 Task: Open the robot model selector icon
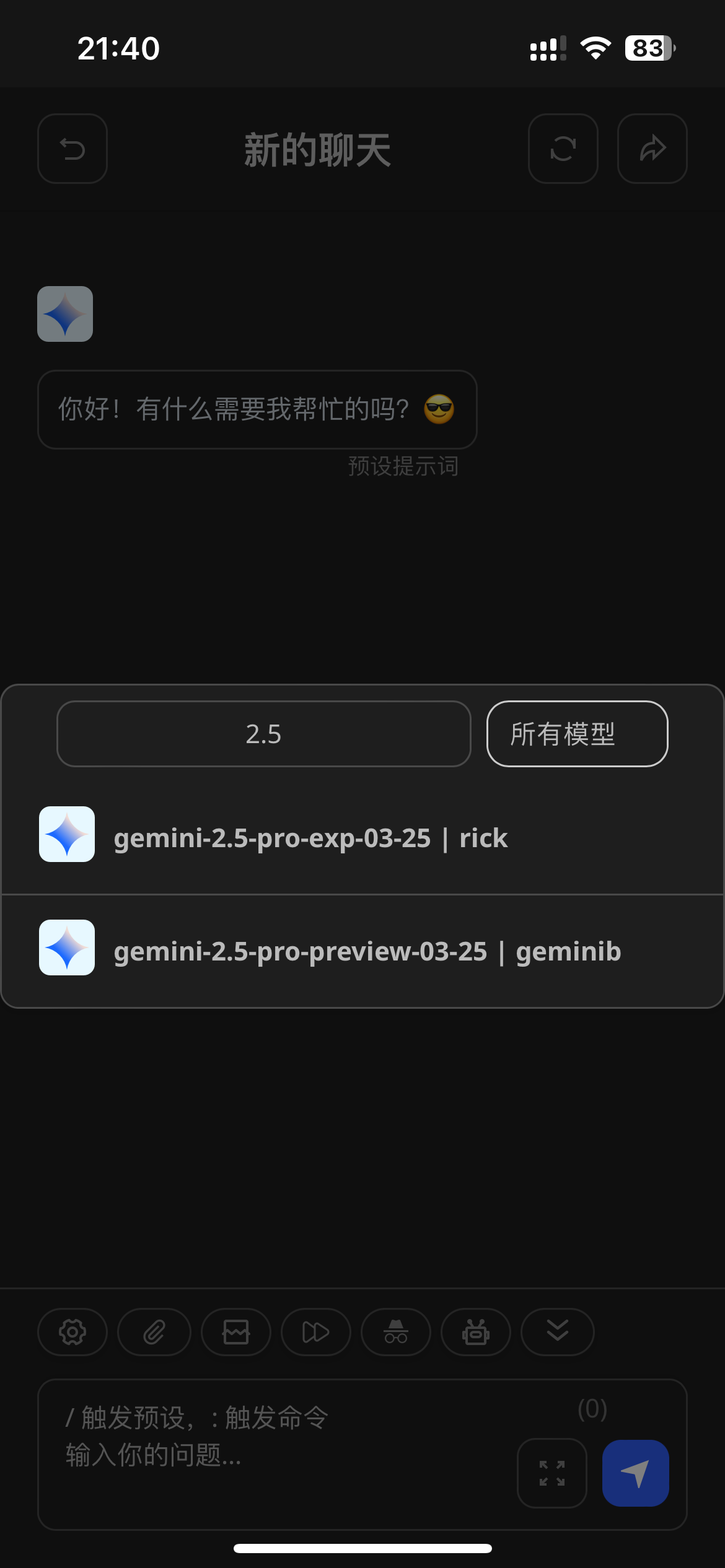coord(476,1332)
